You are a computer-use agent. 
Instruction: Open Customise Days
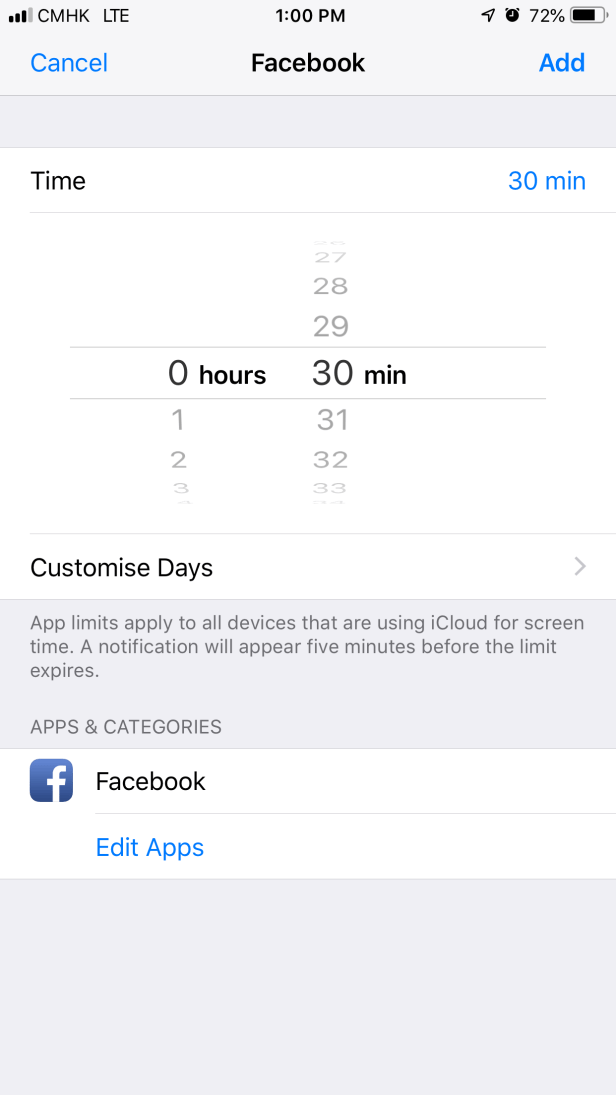pos(308,567)
